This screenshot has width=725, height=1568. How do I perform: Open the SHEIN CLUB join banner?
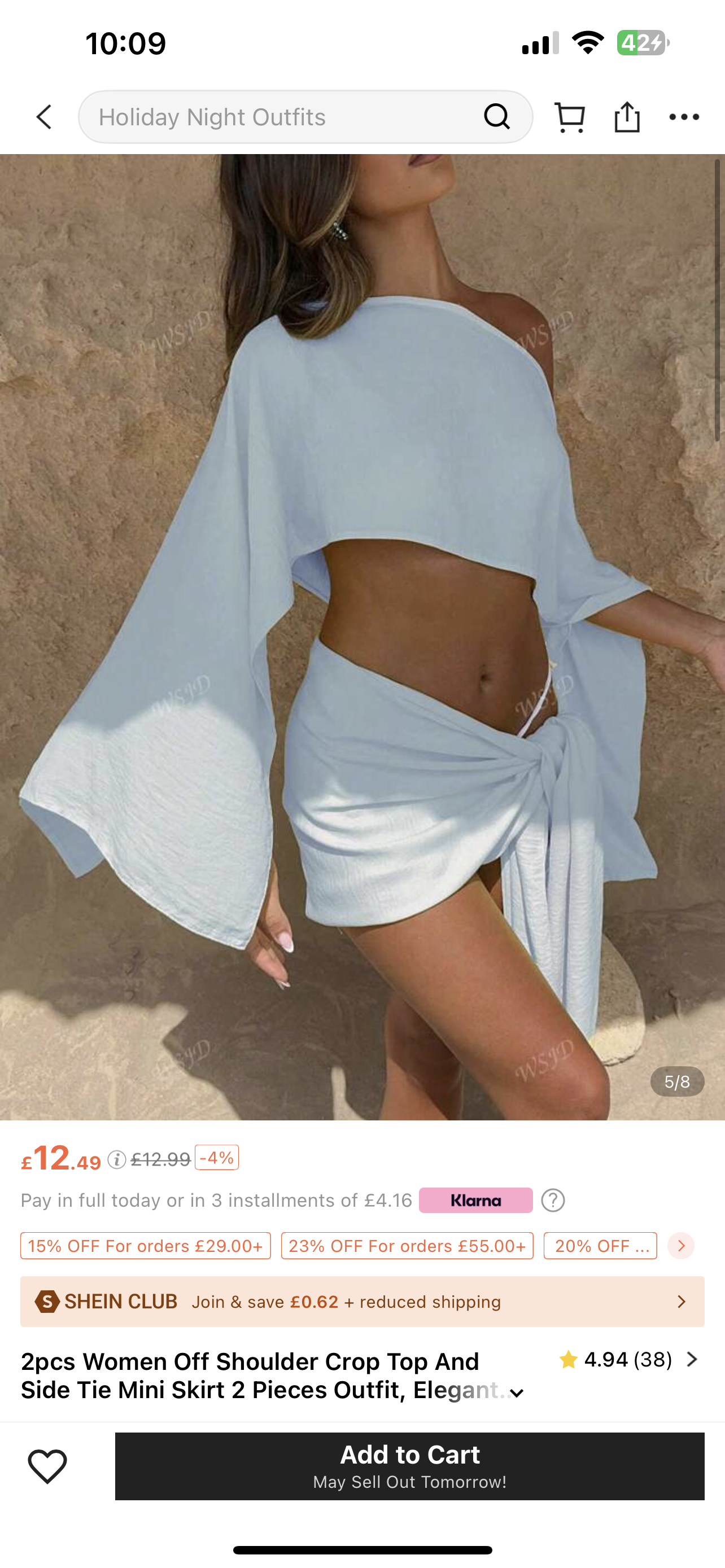(x=362, y=1302)
